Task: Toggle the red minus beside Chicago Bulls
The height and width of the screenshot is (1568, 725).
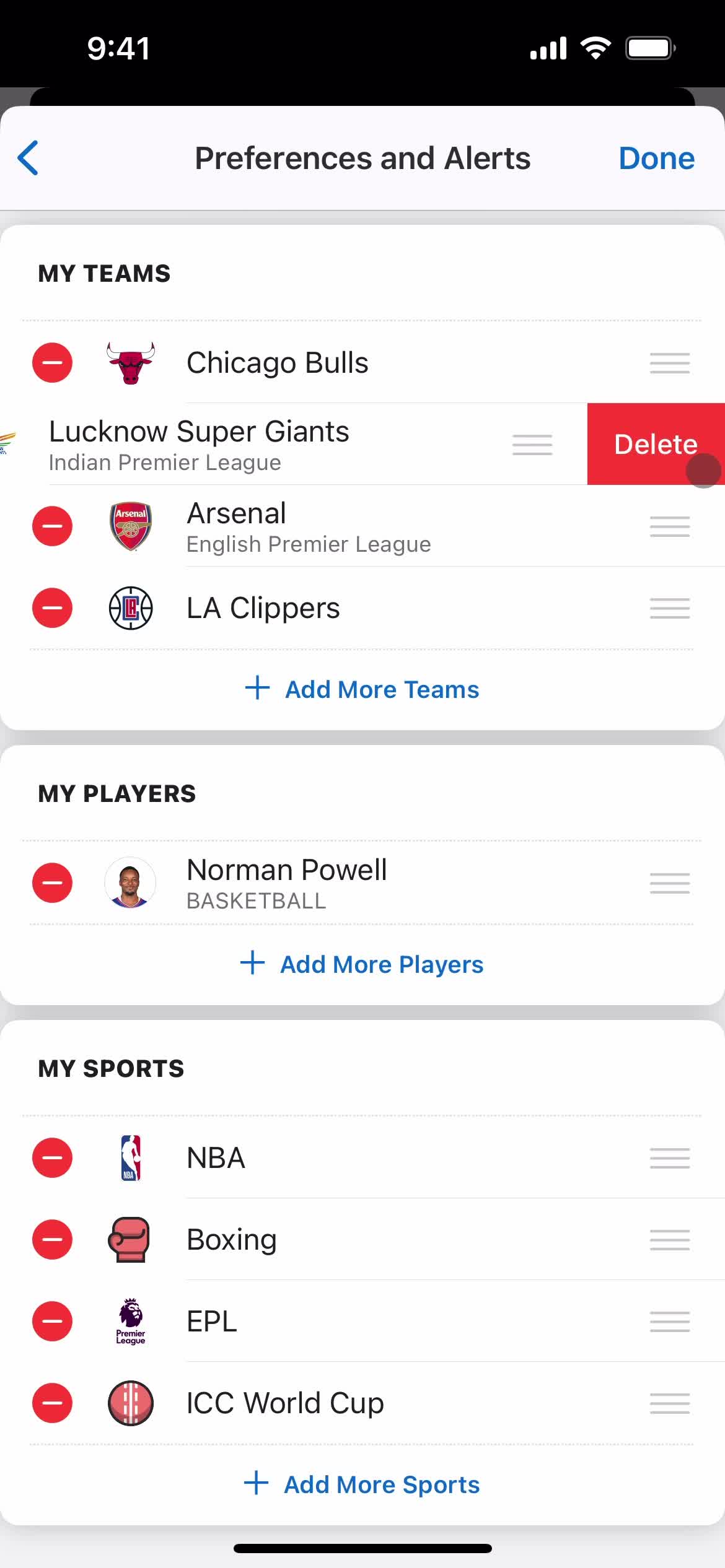Action: [52, 362]
